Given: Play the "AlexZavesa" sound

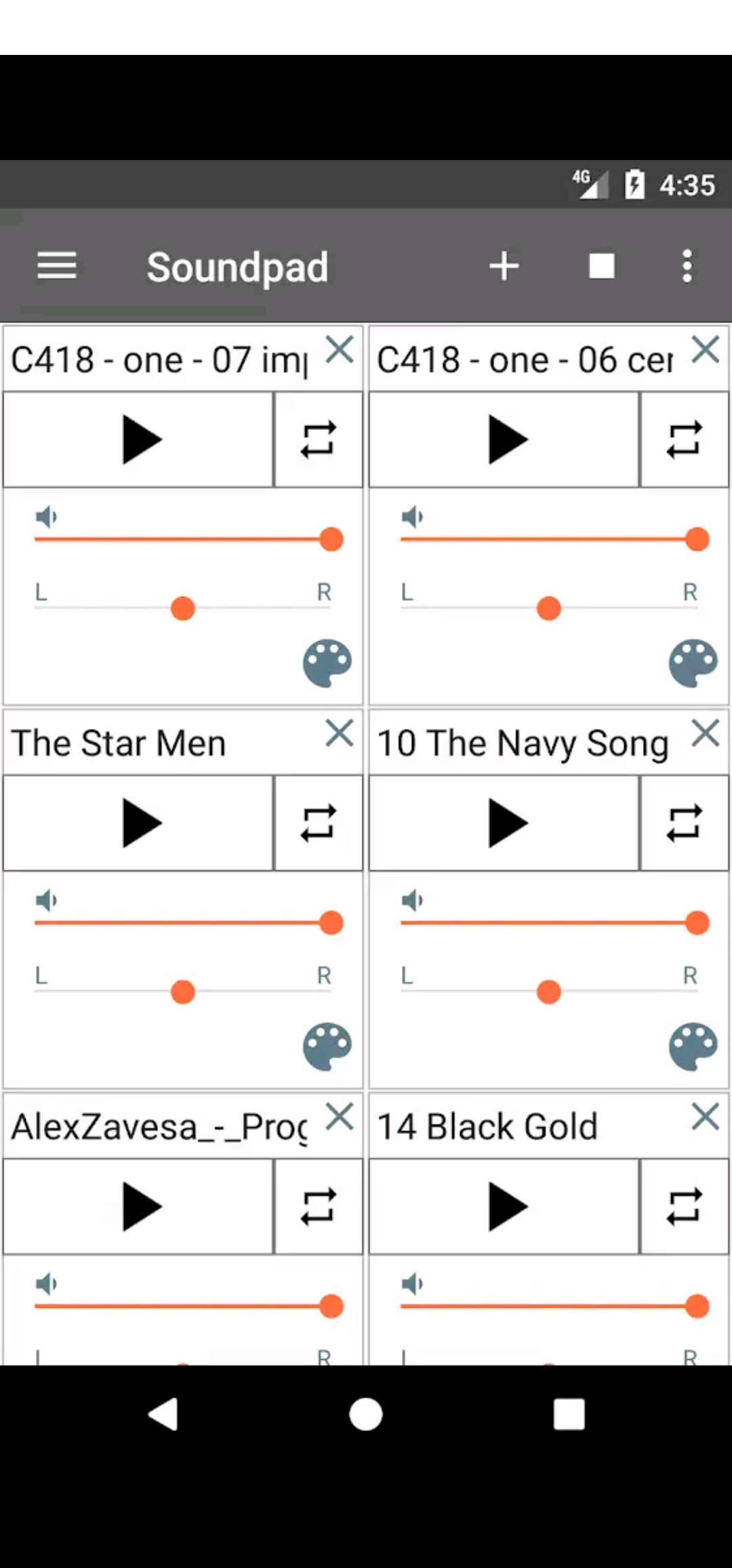Looking at the screenshot, I should pos(139,1207).
